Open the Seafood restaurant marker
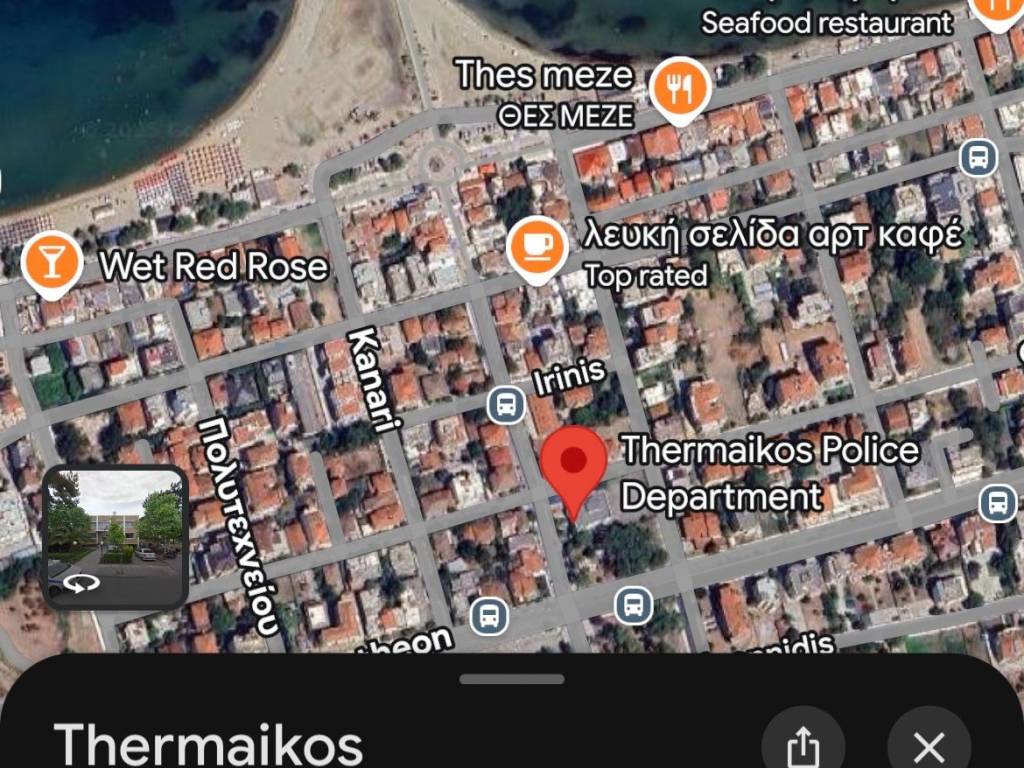This screenshot has width=1024, height=768. tap(994, 8)
